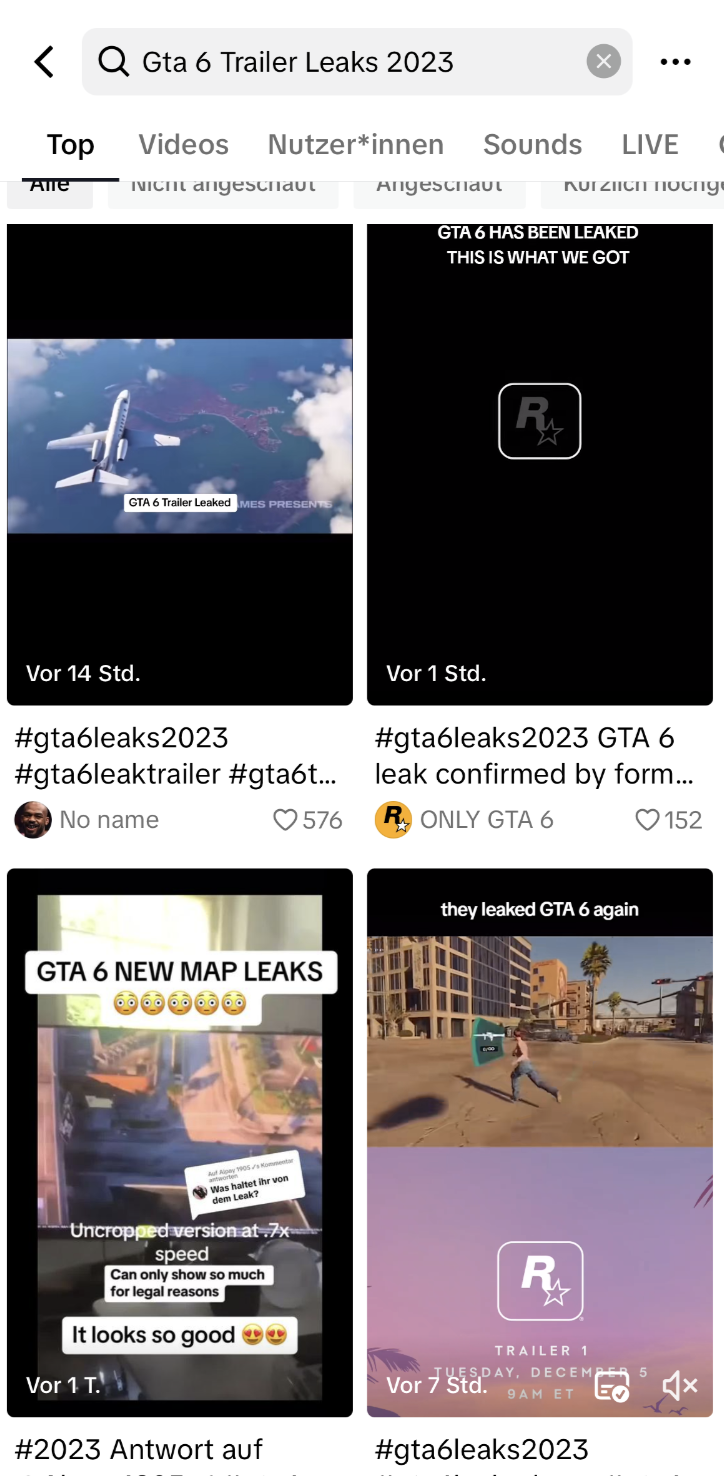
Task: Clear the search query text
Action: [x=603, y=62]
